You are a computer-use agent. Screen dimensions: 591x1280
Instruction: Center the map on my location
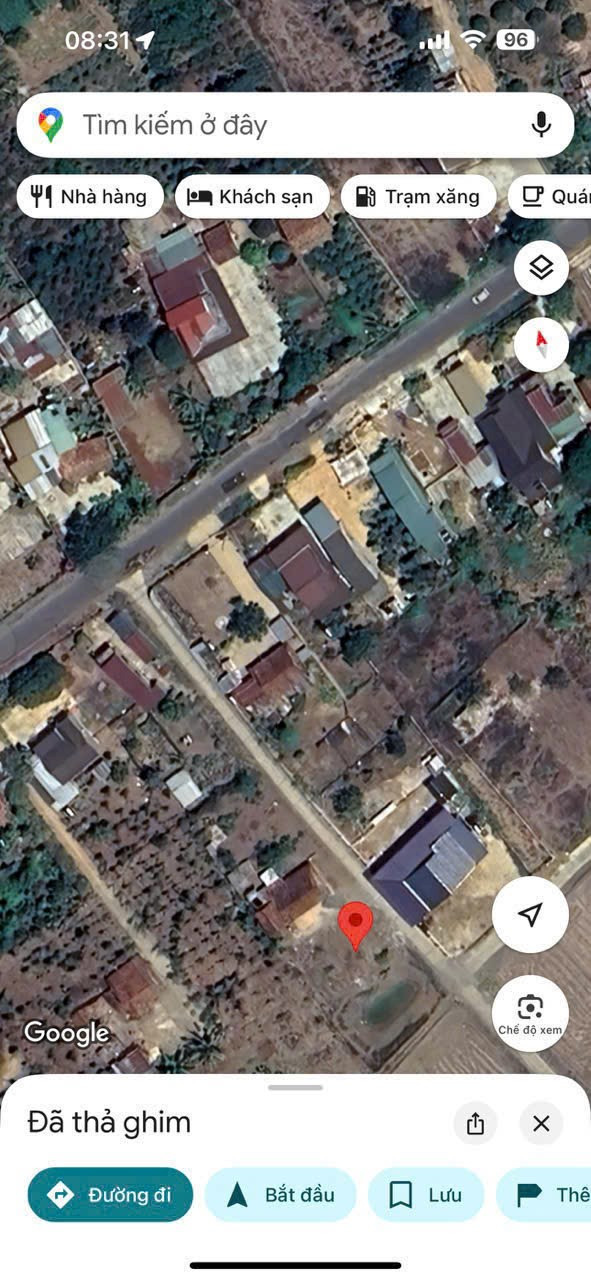tap(530, 914)
